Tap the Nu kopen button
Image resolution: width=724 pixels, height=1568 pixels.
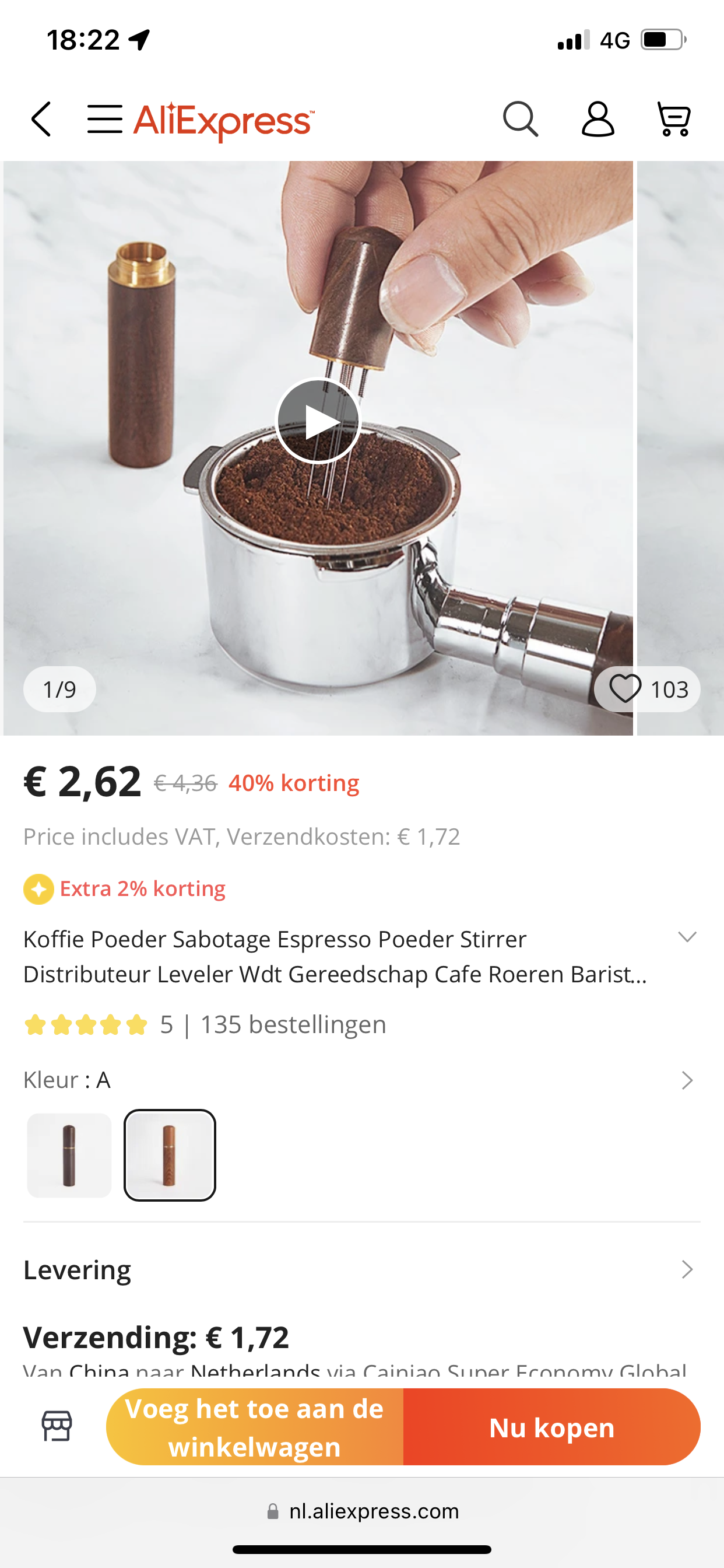pos(551,1427)
